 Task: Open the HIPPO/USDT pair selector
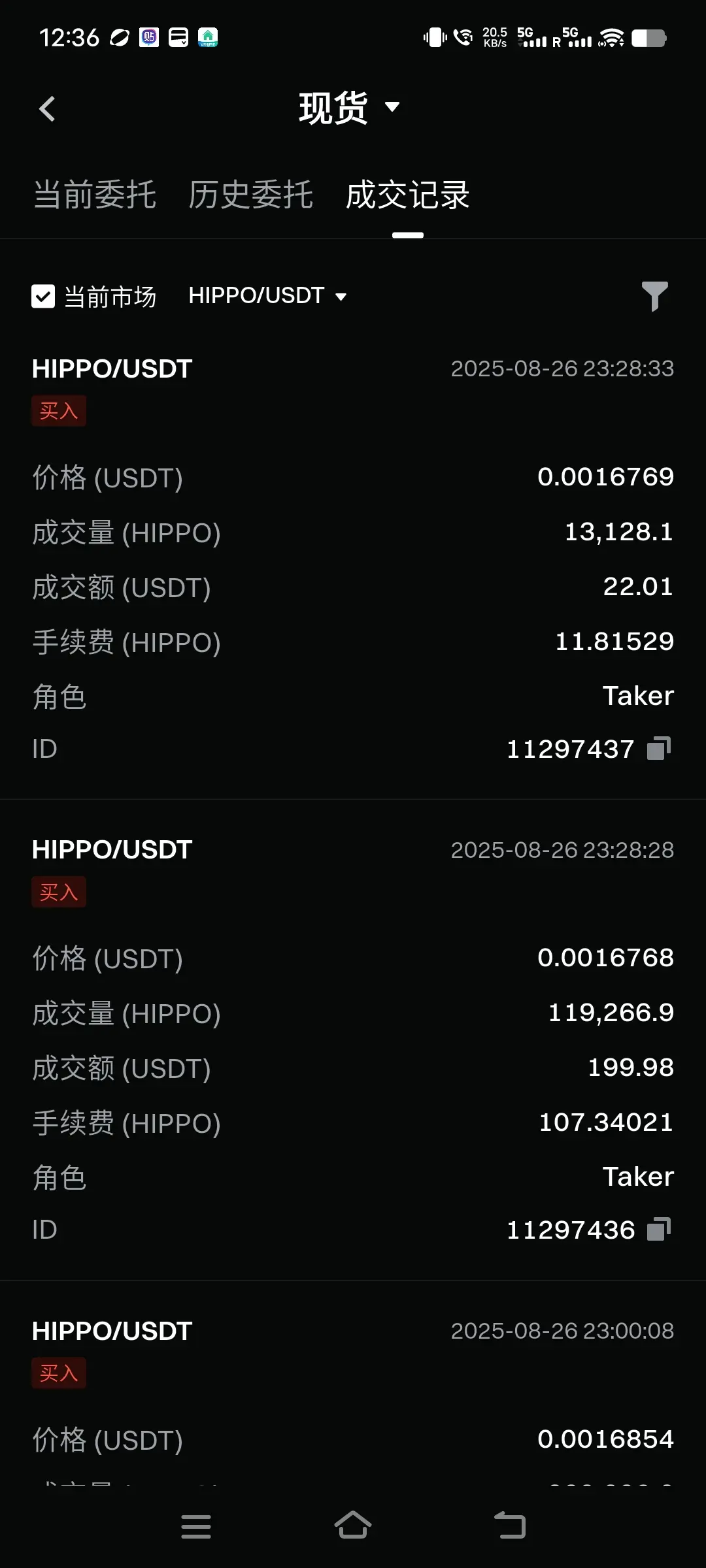267,296
